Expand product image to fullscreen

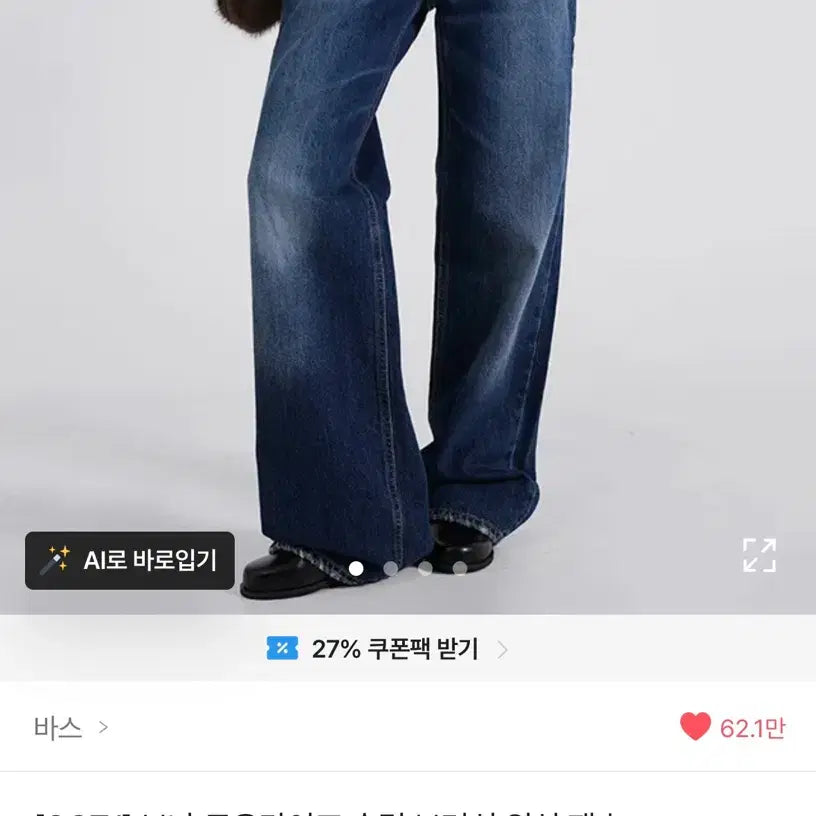tap(759, 555)
